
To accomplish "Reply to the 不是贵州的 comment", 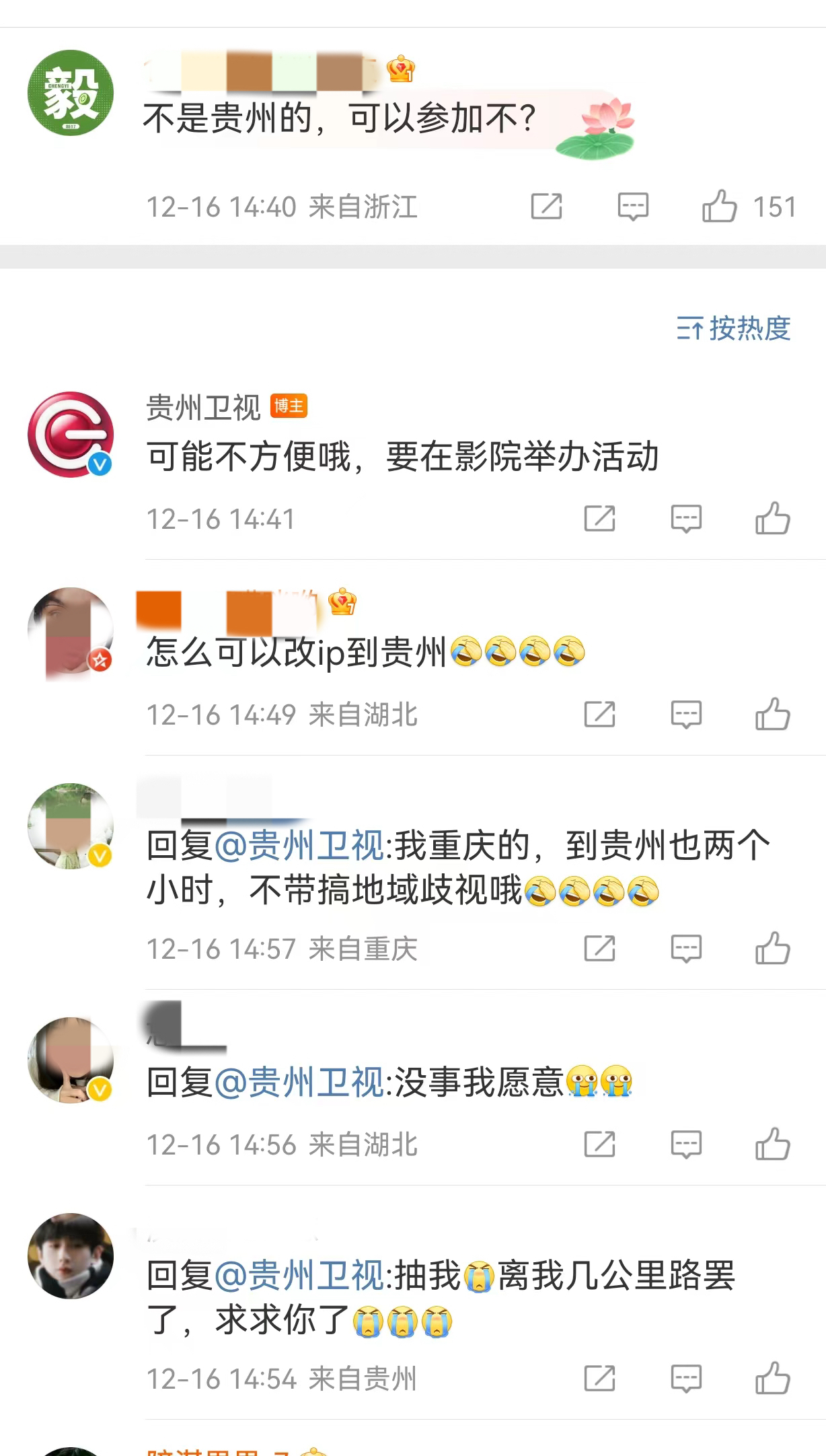I will [x=633, y=206].
